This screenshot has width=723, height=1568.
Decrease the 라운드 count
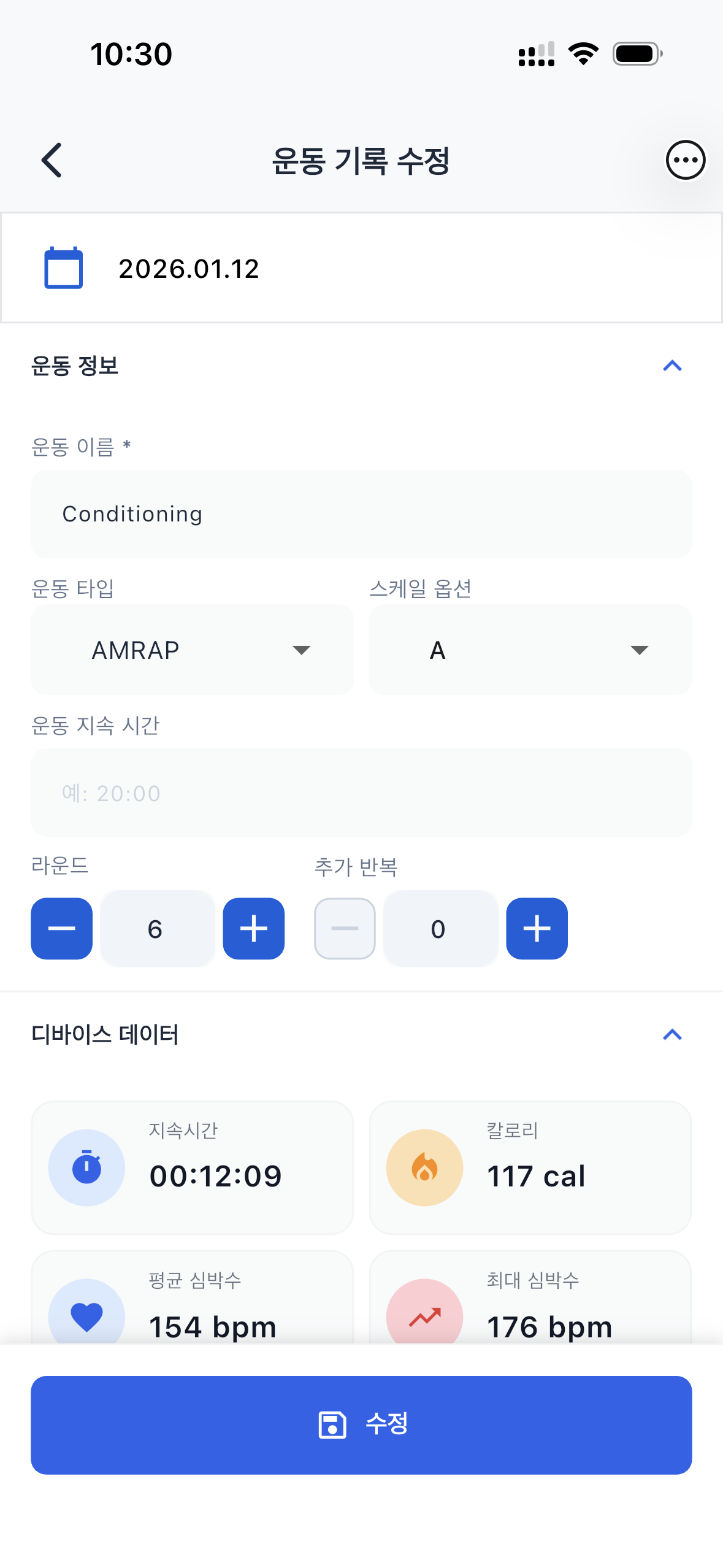62,929
